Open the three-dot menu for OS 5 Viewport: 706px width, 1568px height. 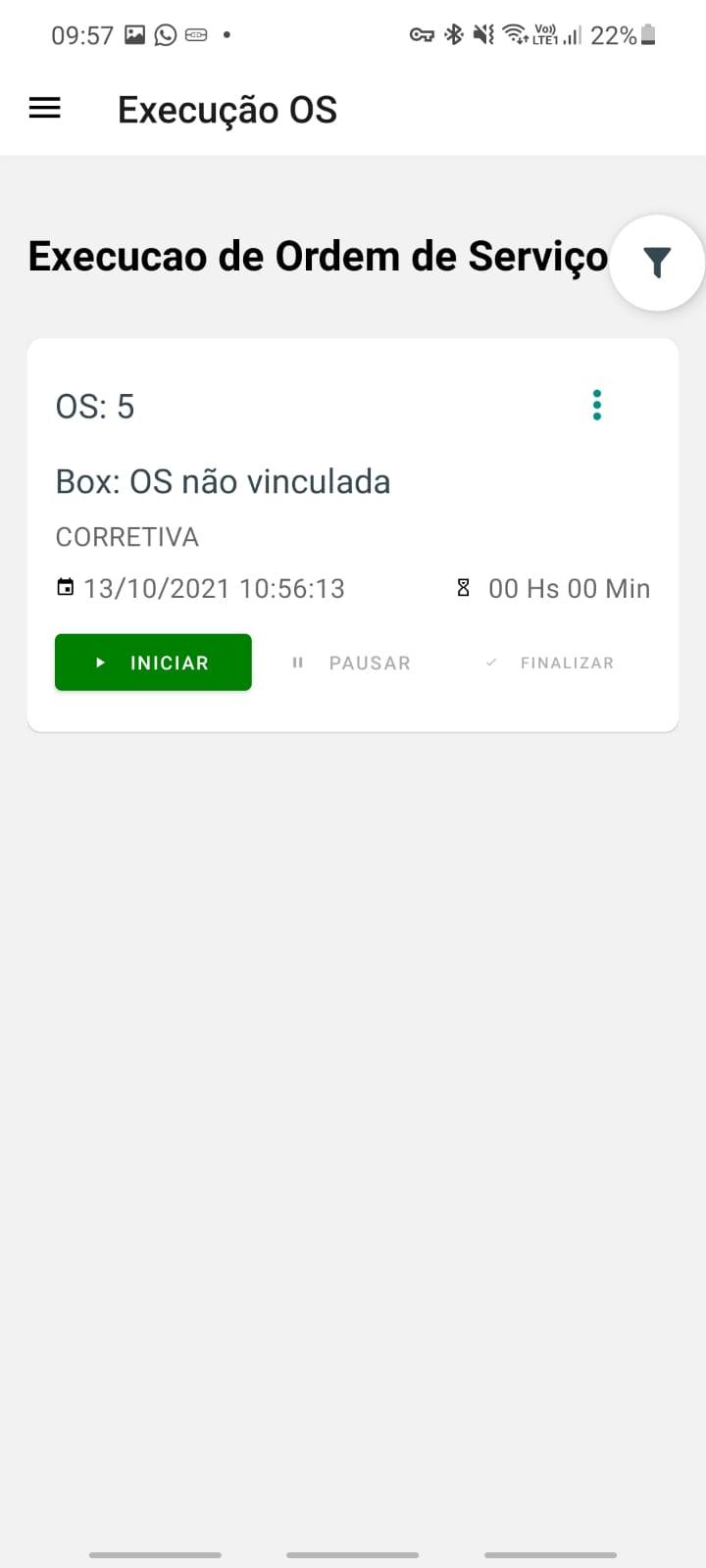click(597, 405)
